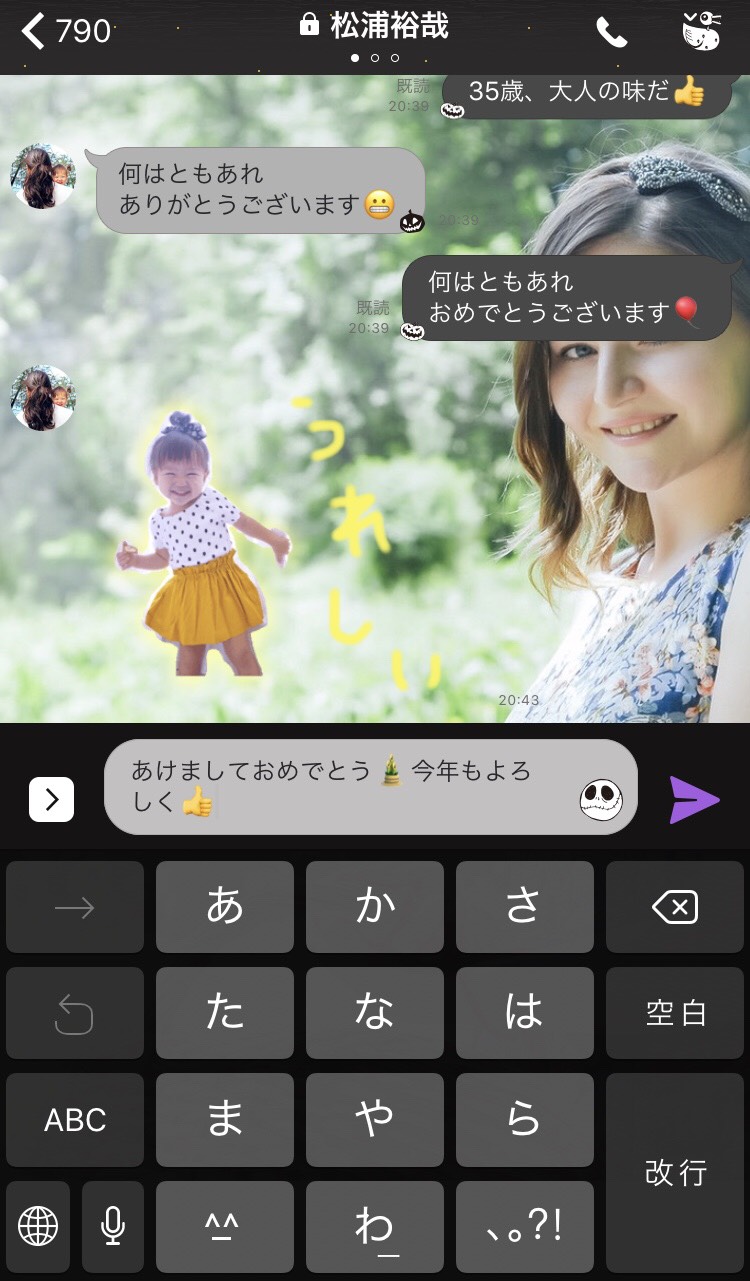This screenshot has height=1281, width=750.
Task: Tap the message text field
Action: (x=340, y=786)
